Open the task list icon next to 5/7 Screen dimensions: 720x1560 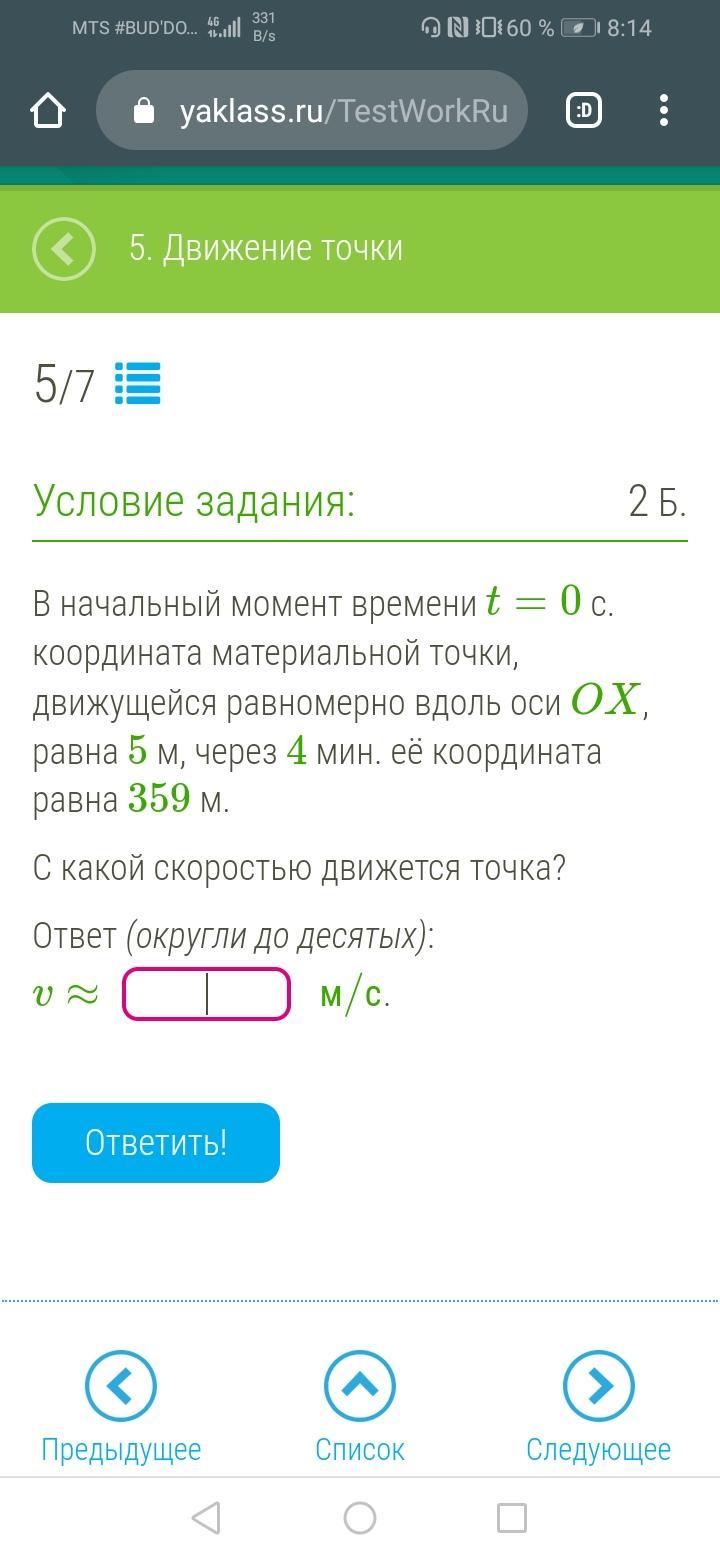pos(138,383)
